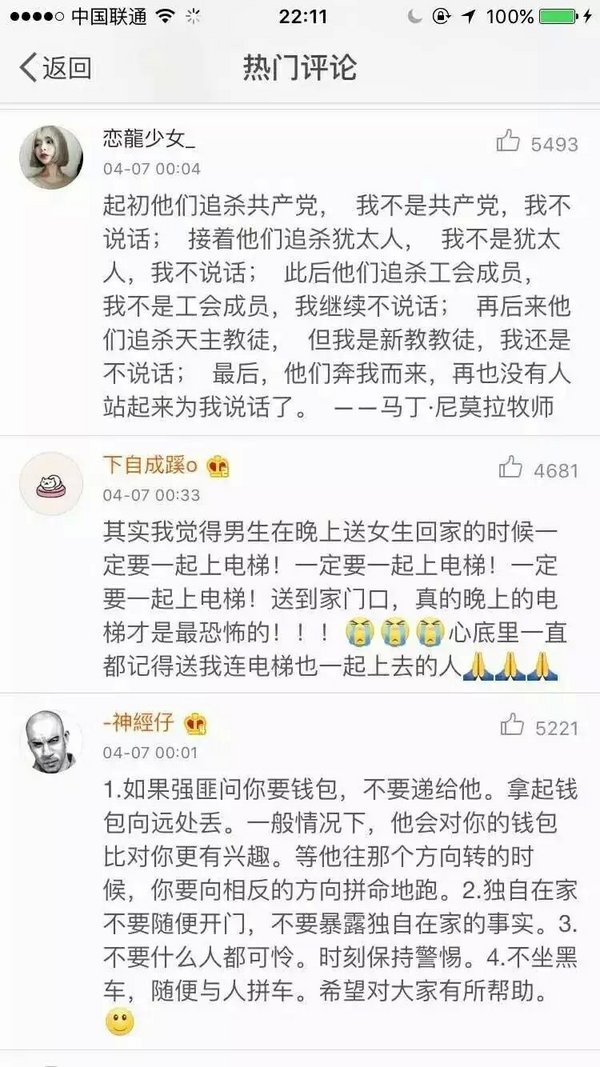This screenshot has height=1067, width=600.
Task: Open 恋龍少女_'s profile avatar
Action: point(52,156)
